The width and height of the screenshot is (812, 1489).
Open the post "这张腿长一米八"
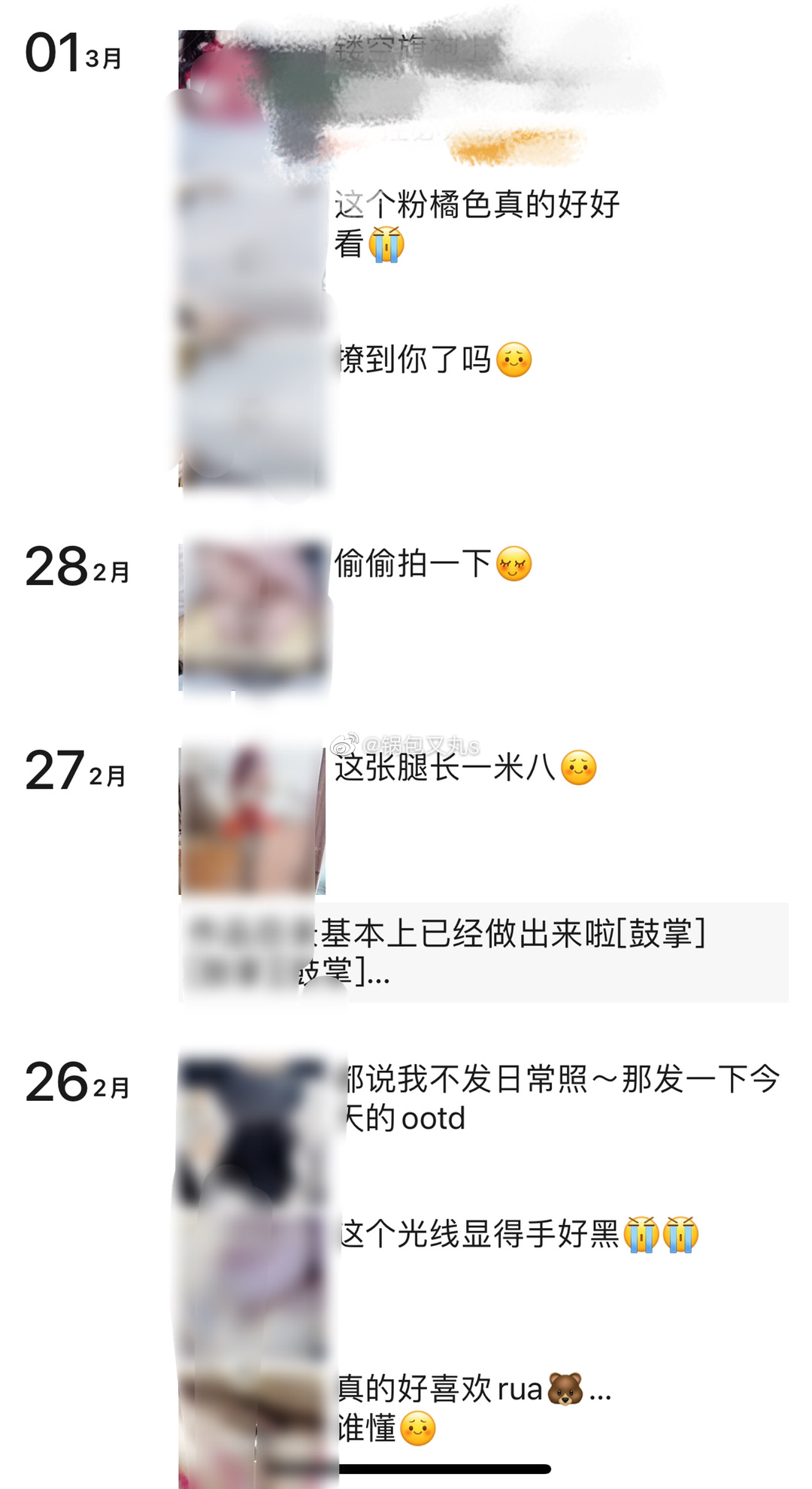(x=465, y=768)
